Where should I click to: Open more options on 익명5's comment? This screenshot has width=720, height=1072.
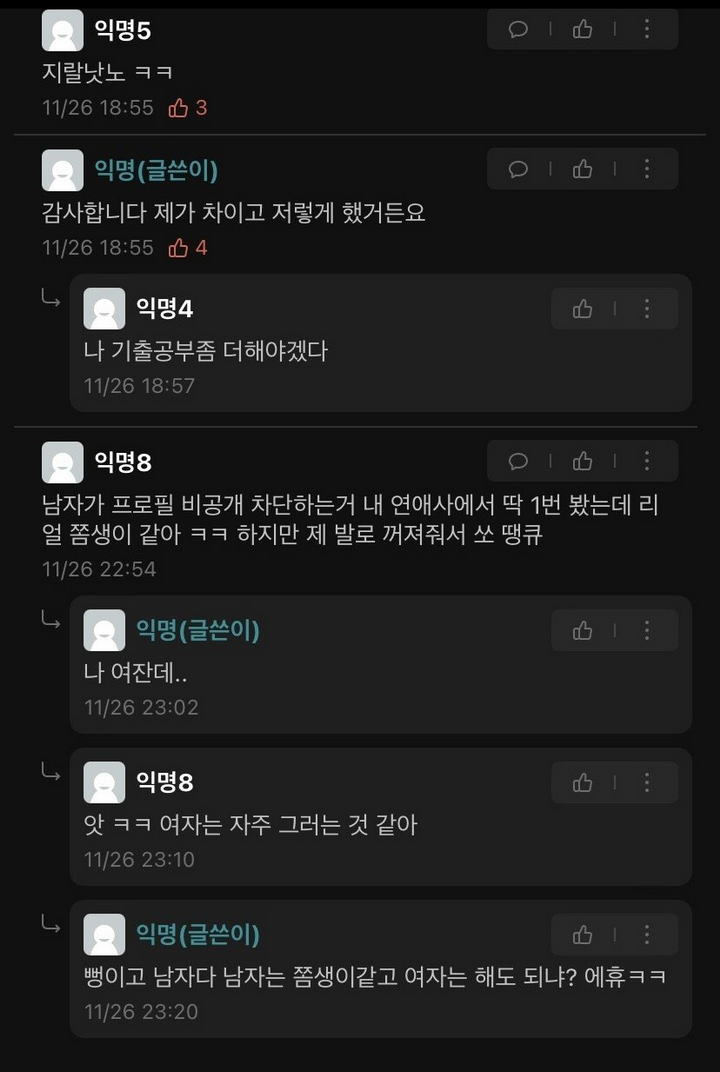point(646,29)
